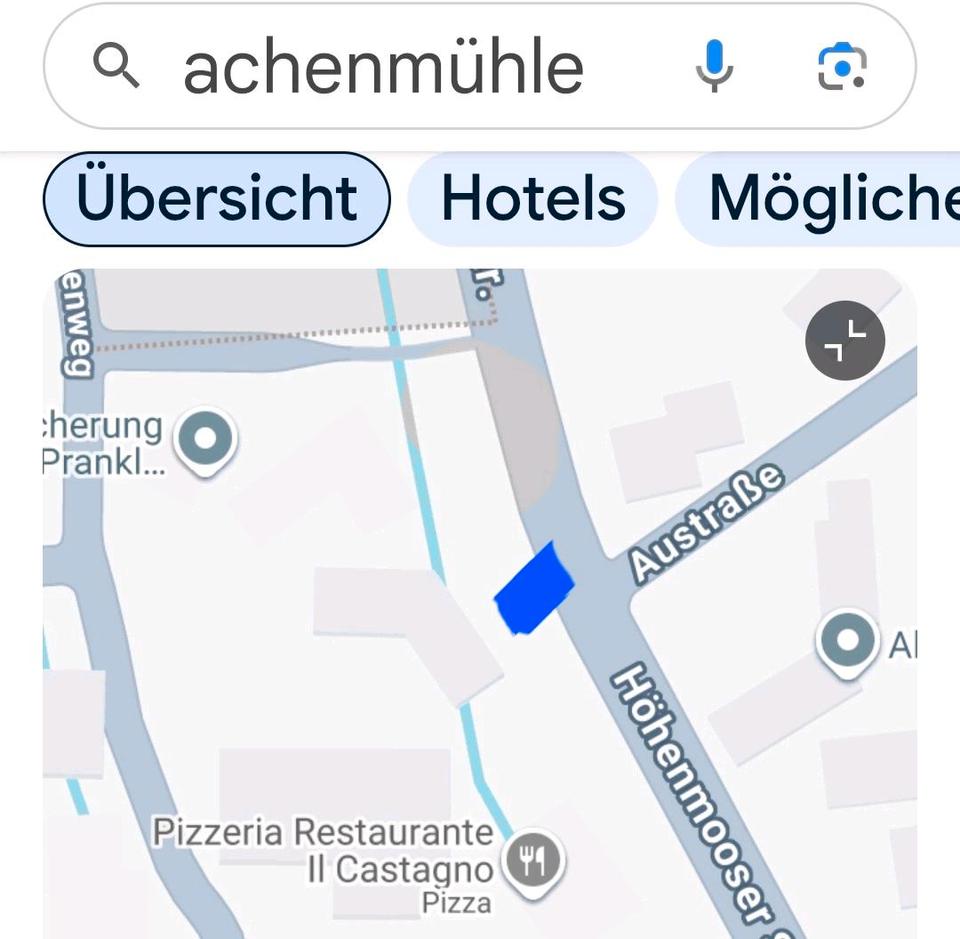This screenshot has width=960, height=939.
Task: Switch to the Hotels chip
Action: pyautogui.click(x=533, y=198)
